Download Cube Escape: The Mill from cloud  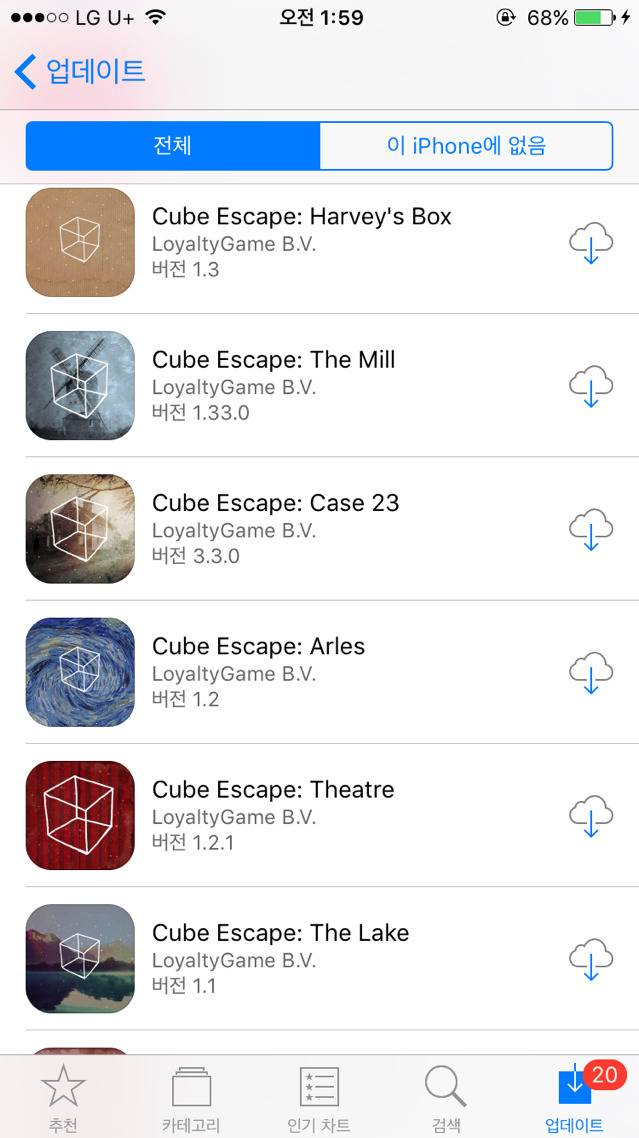point(590,386)
